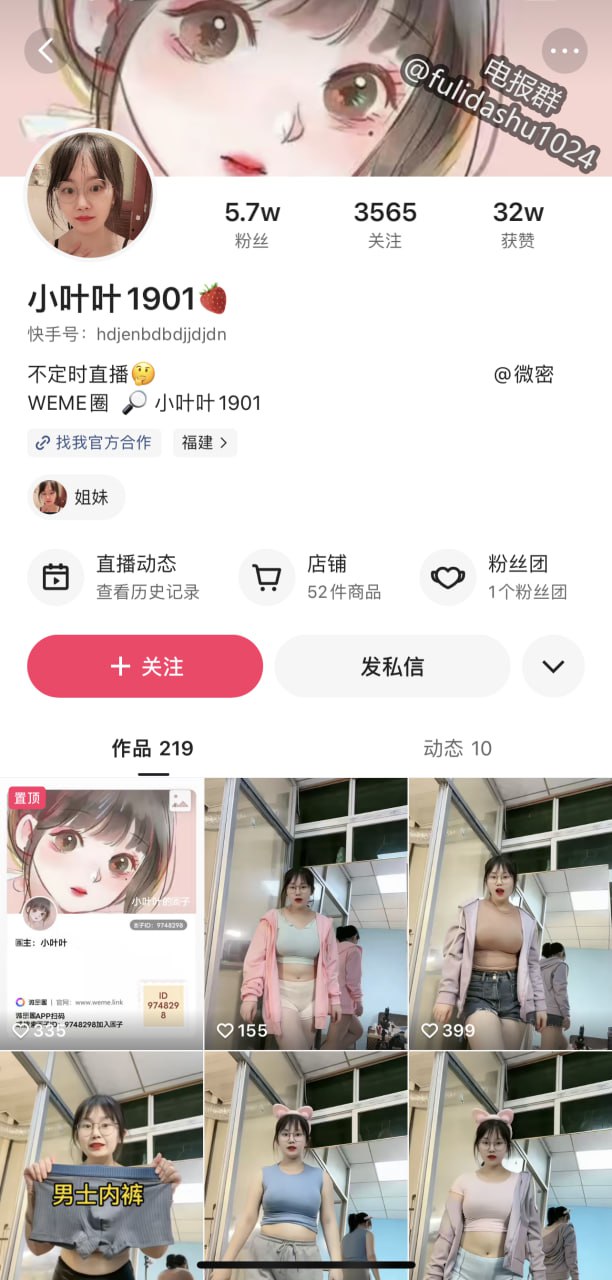Open the video with 155 likes
Screen dimensions: 612x1280
(x=305, y=912)
